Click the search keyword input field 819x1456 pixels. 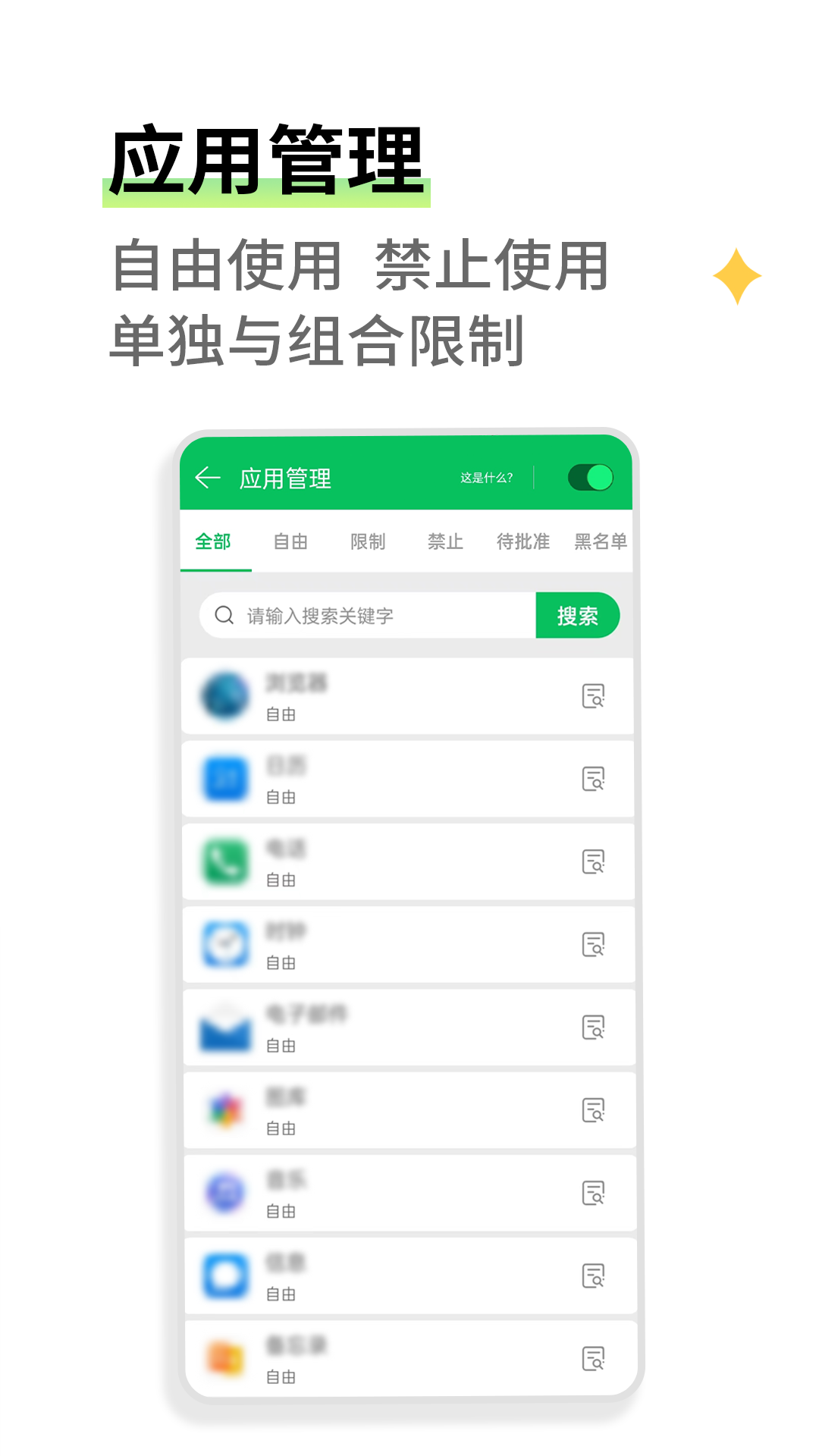[364, 616]
